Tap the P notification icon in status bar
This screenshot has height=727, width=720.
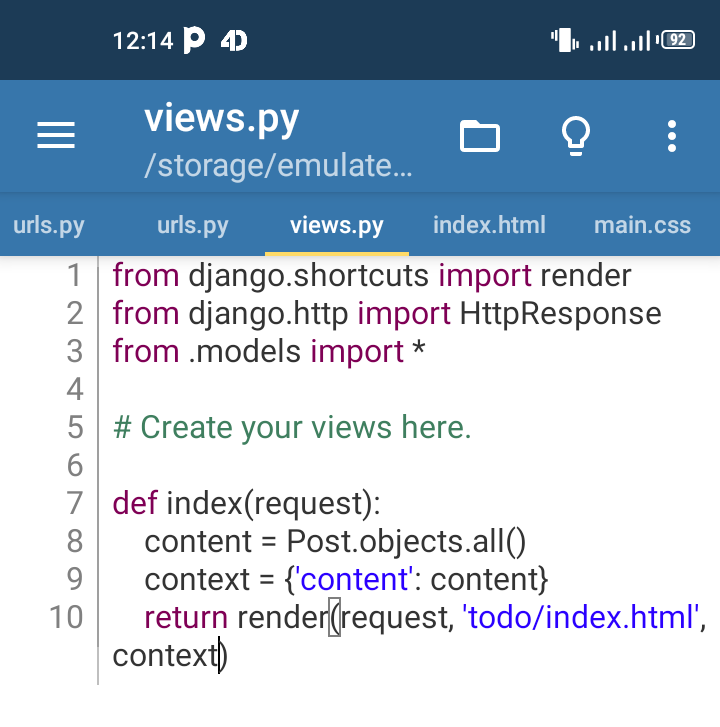pos(194,40)
